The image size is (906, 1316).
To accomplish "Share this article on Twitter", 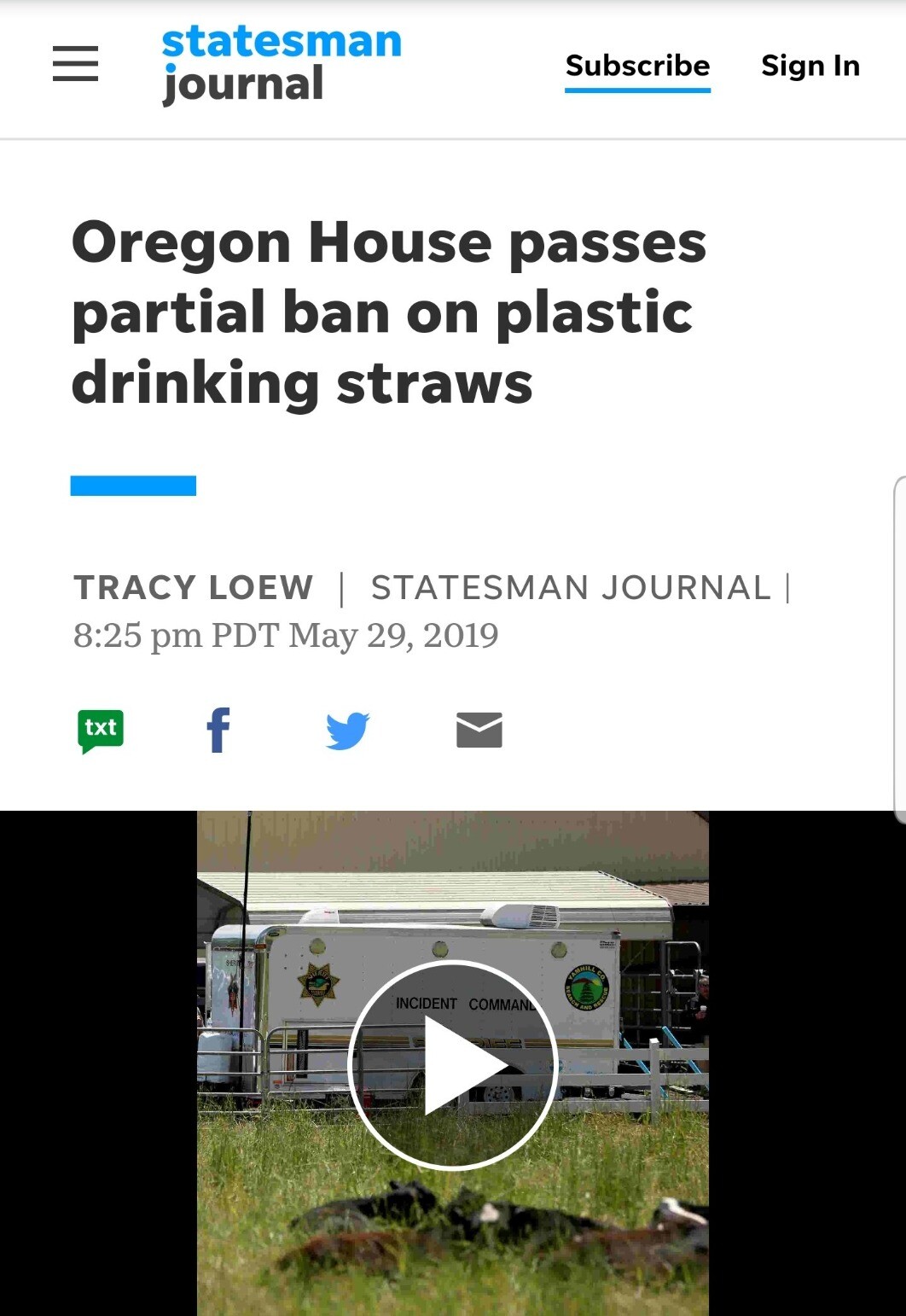I will (x=347, y=731).
